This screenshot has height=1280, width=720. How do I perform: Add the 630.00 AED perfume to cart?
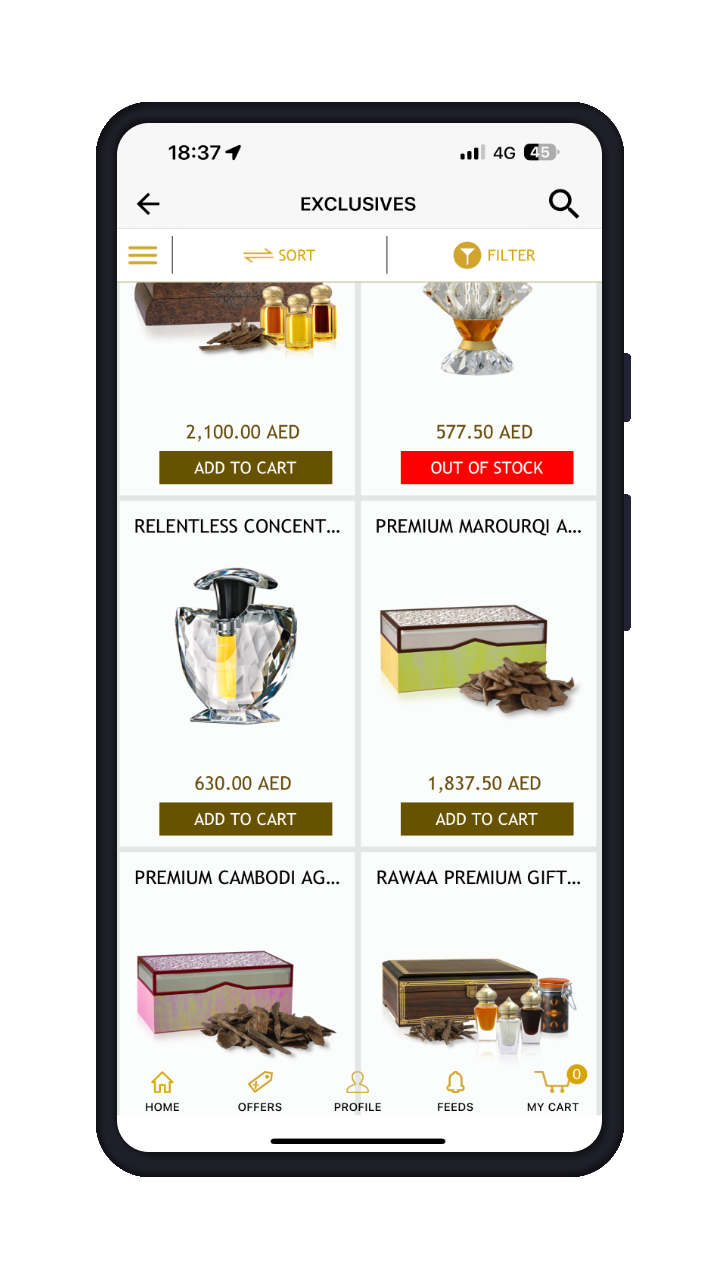coord(245,819)
